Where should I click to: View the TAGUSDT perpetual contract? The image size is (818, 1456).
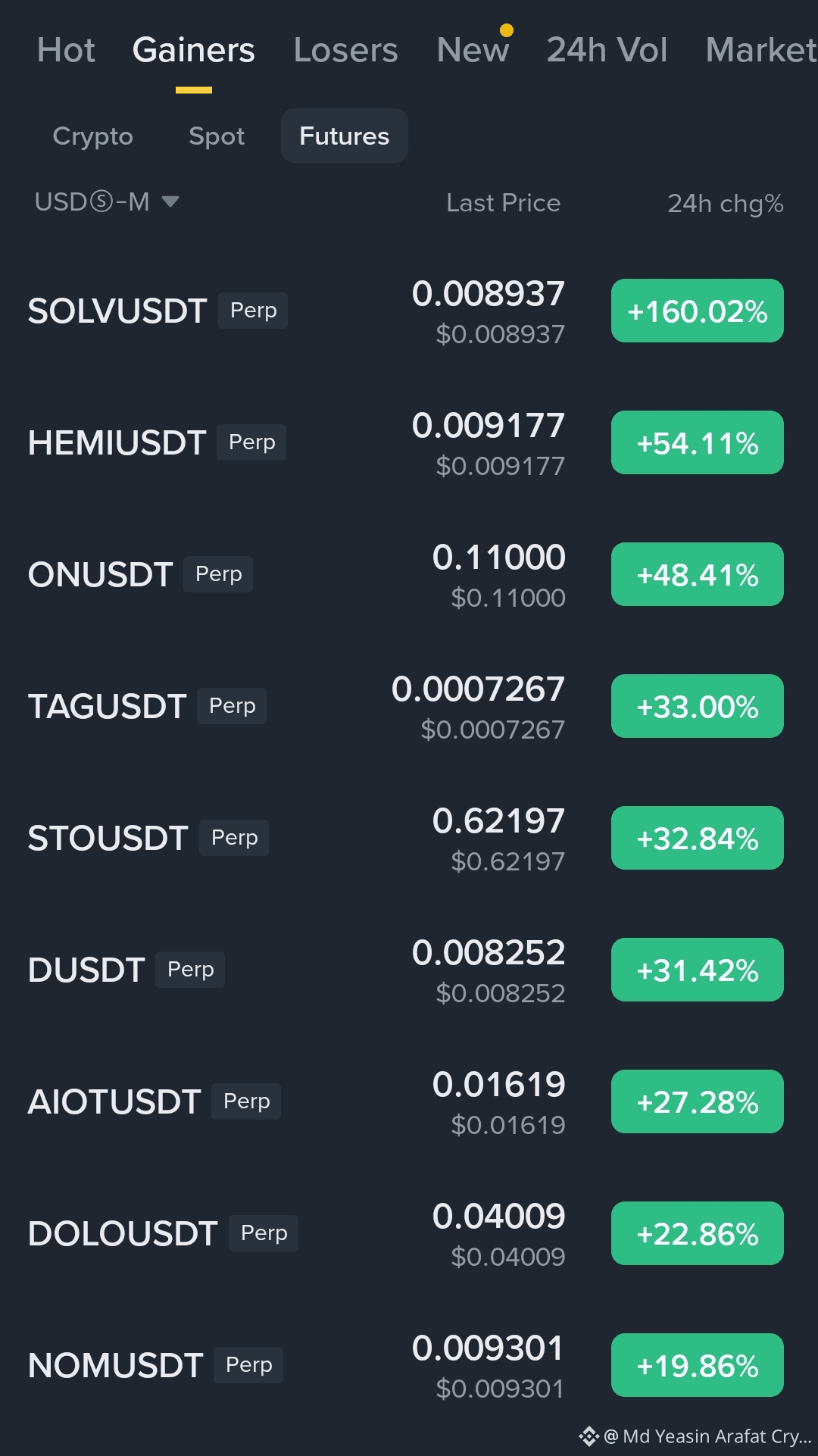click(x=409, y=707)
